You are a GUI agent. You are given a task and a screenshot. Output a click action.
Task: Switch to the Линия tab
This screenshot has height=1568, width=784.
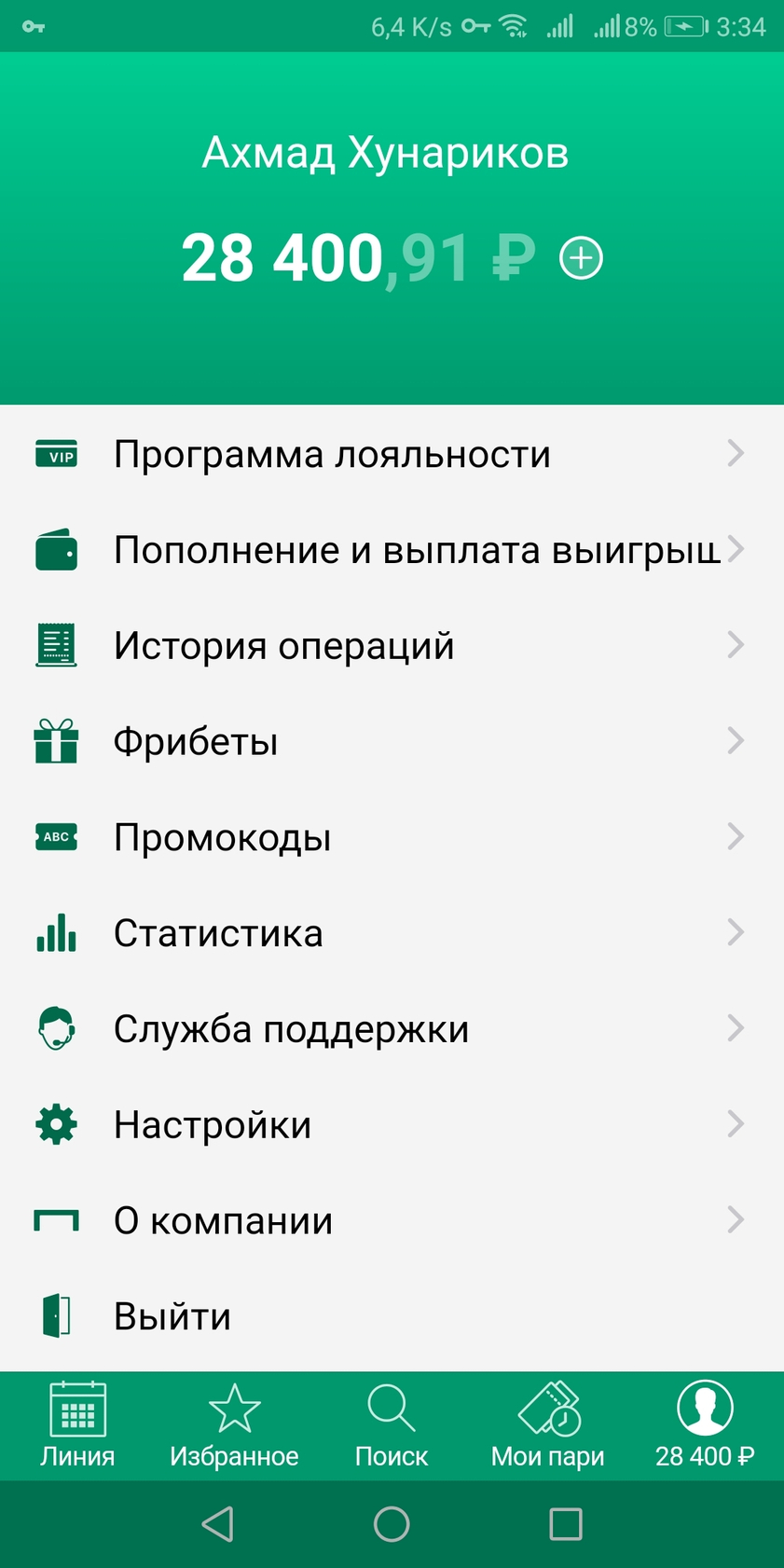[77, 1425]
